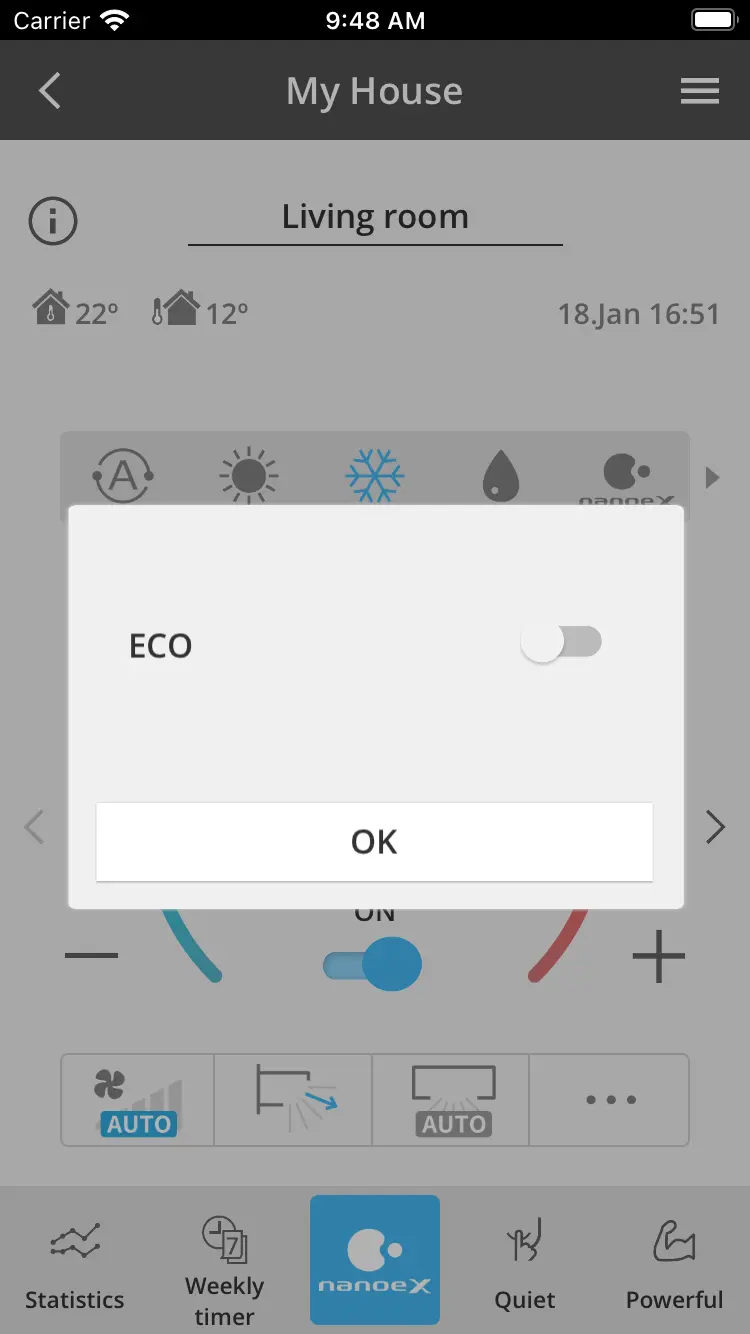Image resolution: width=750 pixels, height=1334 pixels.
Task: Turn off the air conditioner power switch
Action: pos(372,965)
